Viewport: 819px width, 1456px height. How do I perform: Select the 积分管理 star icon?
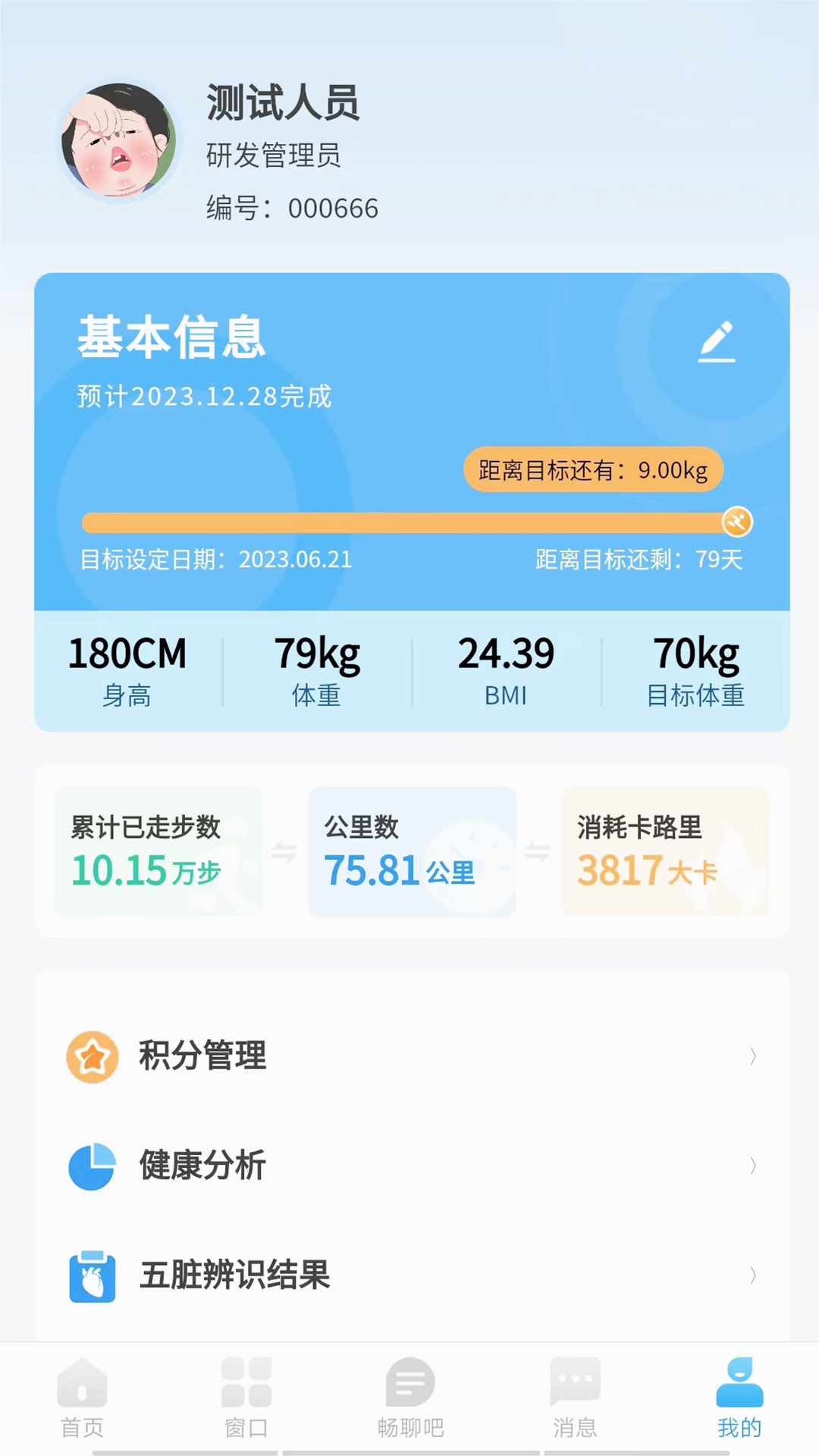click(x=92, y=1056)
